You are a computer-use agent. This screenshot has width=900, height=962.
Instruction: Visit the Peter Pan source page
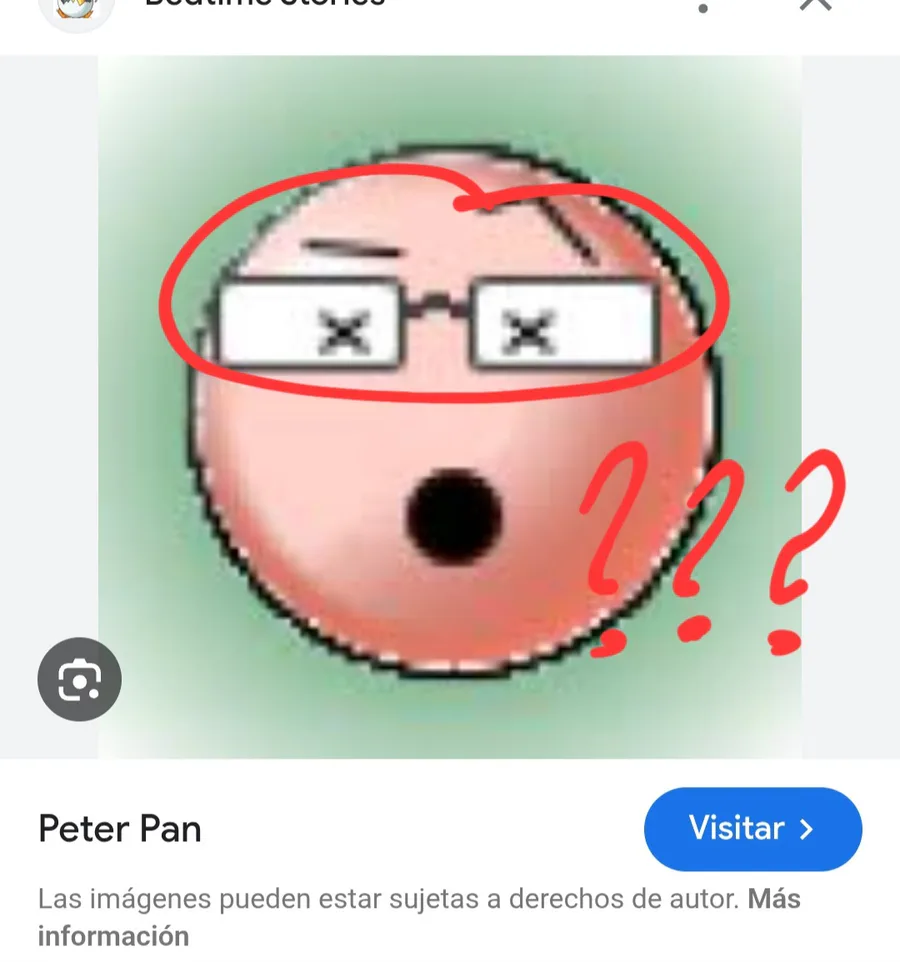click(752, 829)
